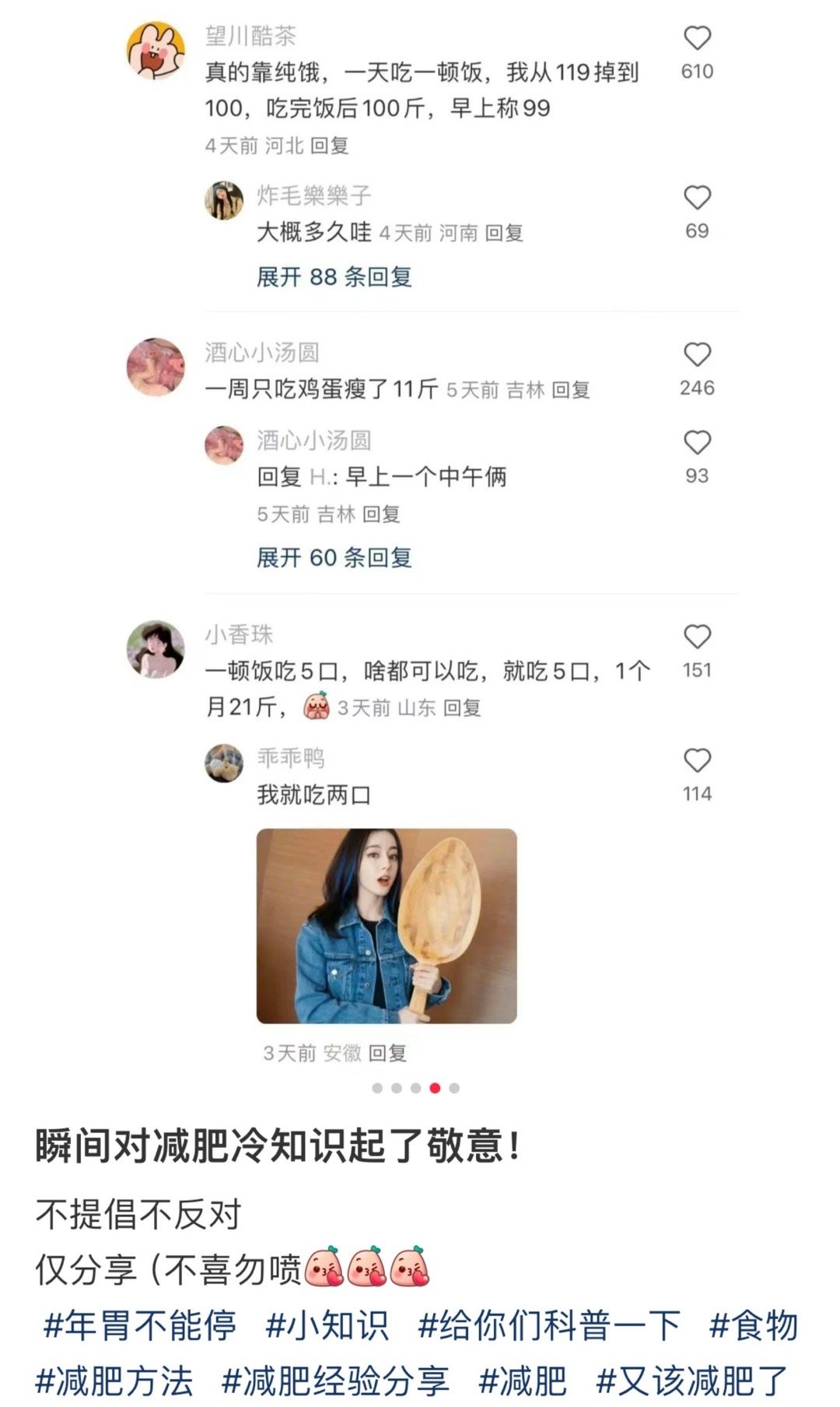Open 酒心小汤圆's avatar picture
The image size is (840, 1407).
point(155,366)
